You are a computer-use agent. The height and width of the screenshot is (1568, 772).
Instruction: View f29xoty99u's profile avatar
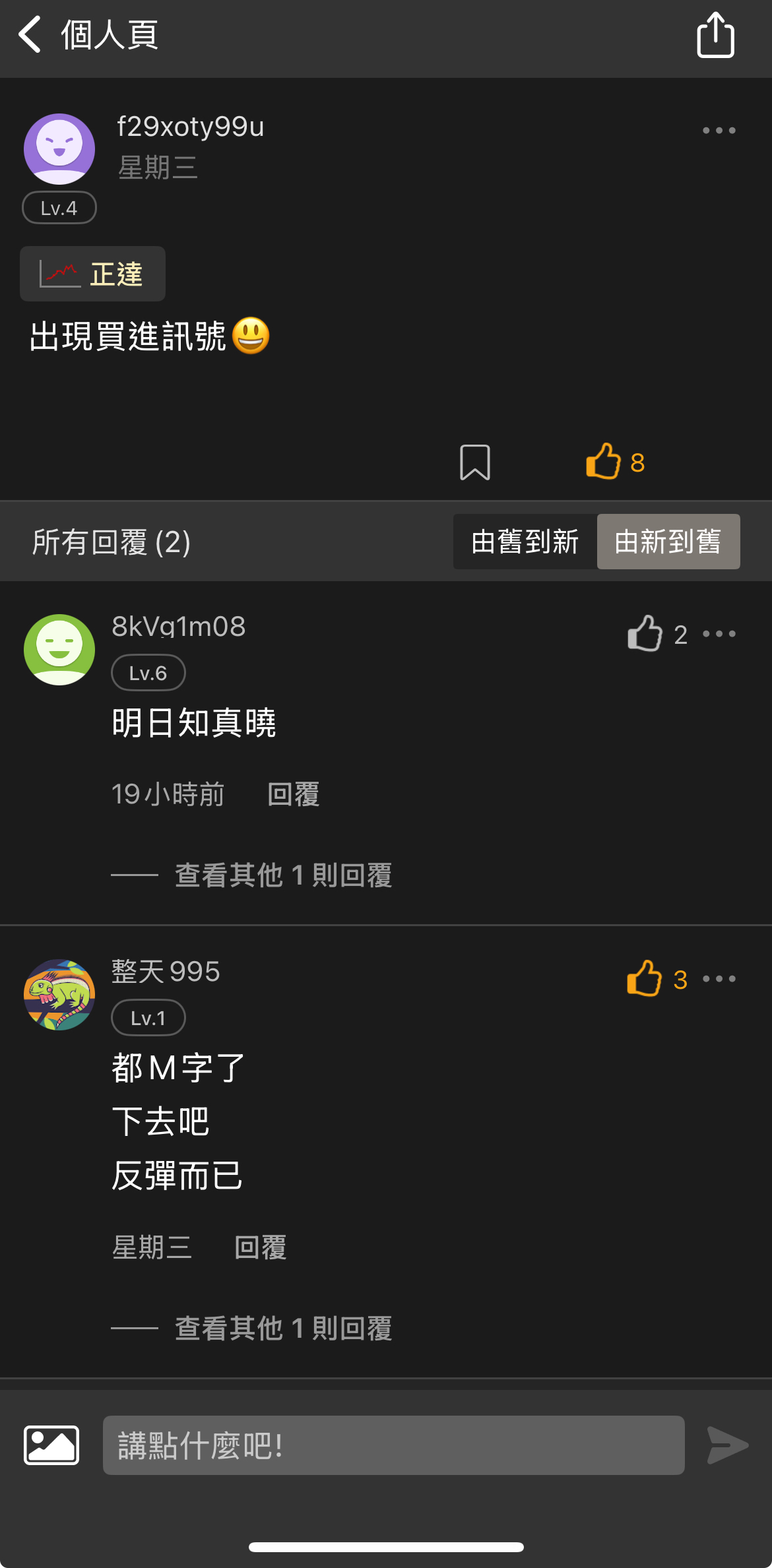pyautogui.click(x=59, y=149)
